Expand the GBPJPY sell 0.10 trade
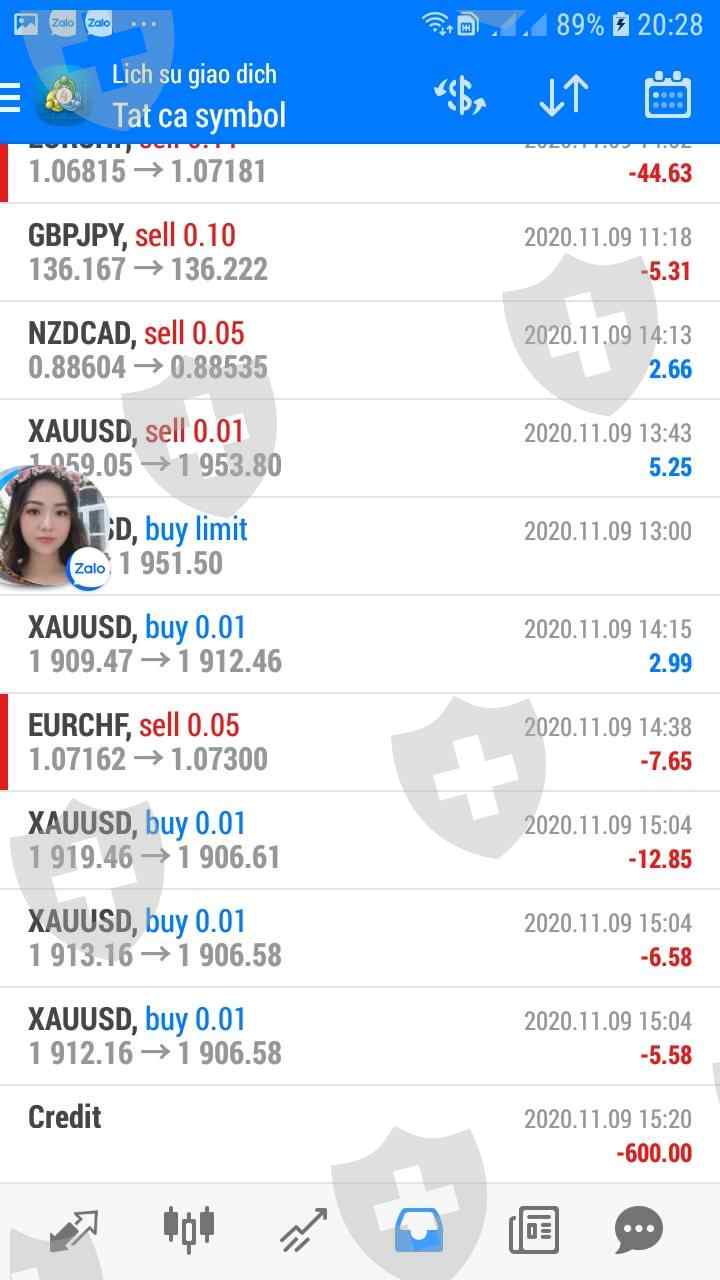This screenshot has height=1280, width=720. click(x=360, y=252)
